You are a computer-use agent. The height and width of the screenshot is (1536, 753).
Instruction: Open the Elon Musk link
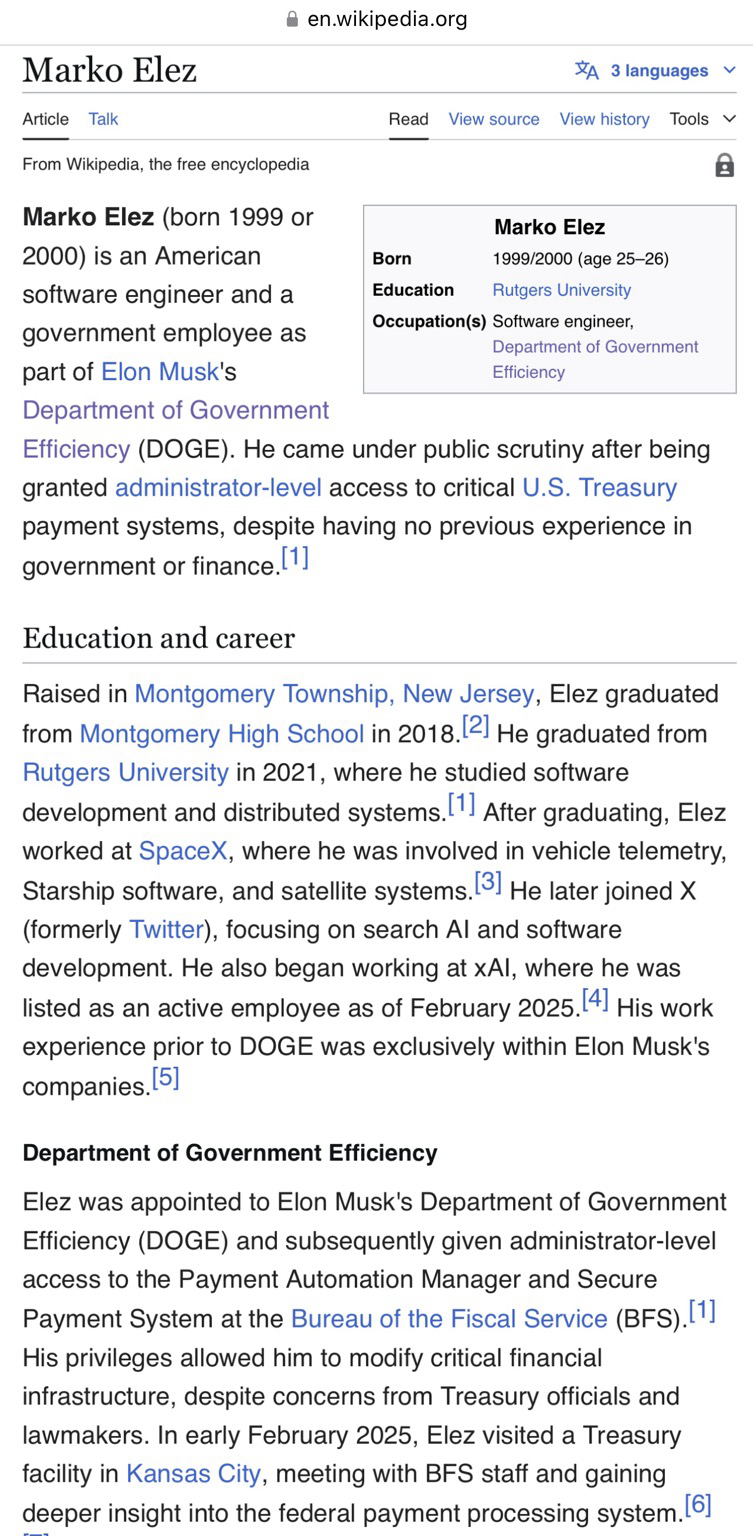pos(160,372)
